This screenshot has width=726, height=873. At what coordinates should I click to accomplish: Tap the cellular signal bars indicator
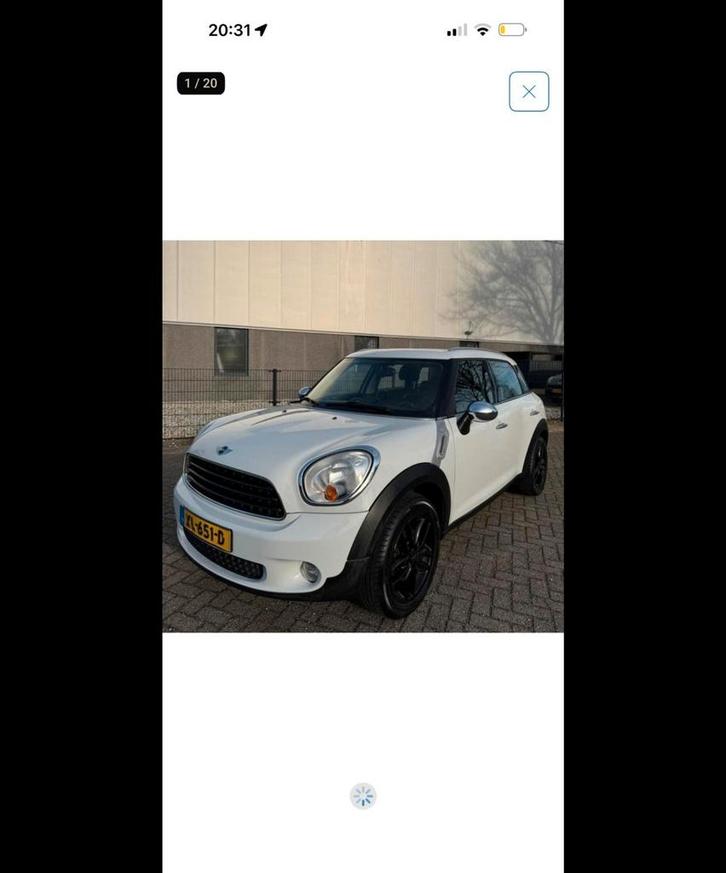[454, 28]
